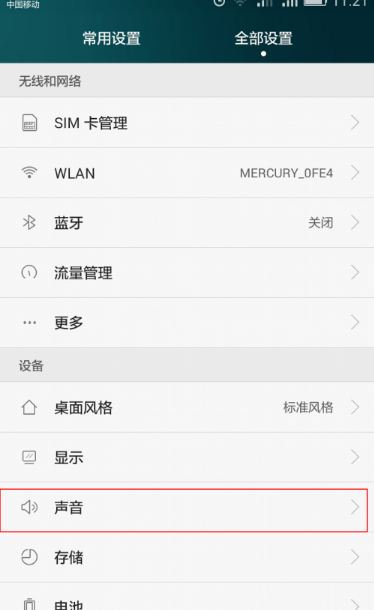Open 存储 storage settings
Screen dimensions: 374x610
(187, 557)
